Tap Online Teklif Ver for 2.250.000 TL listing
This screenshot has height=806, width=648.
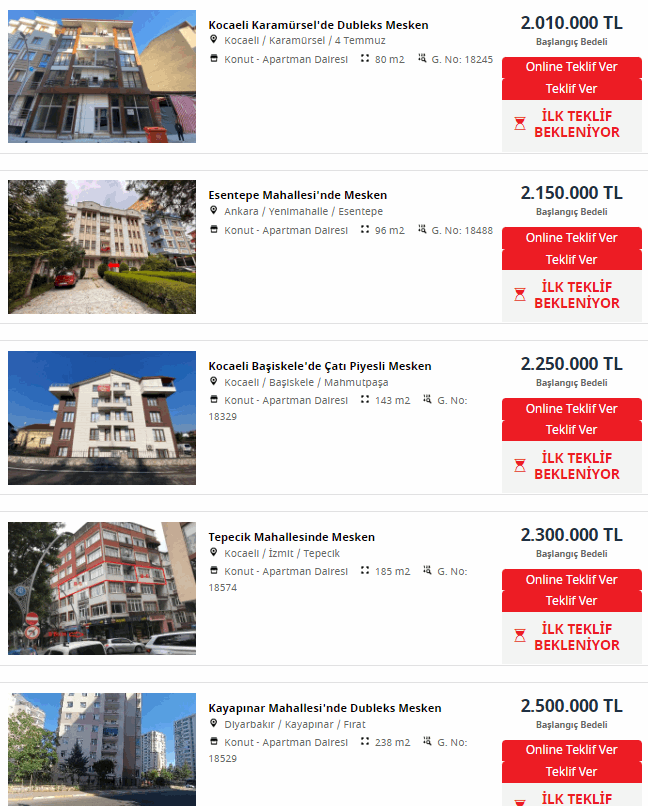[571, 409]
